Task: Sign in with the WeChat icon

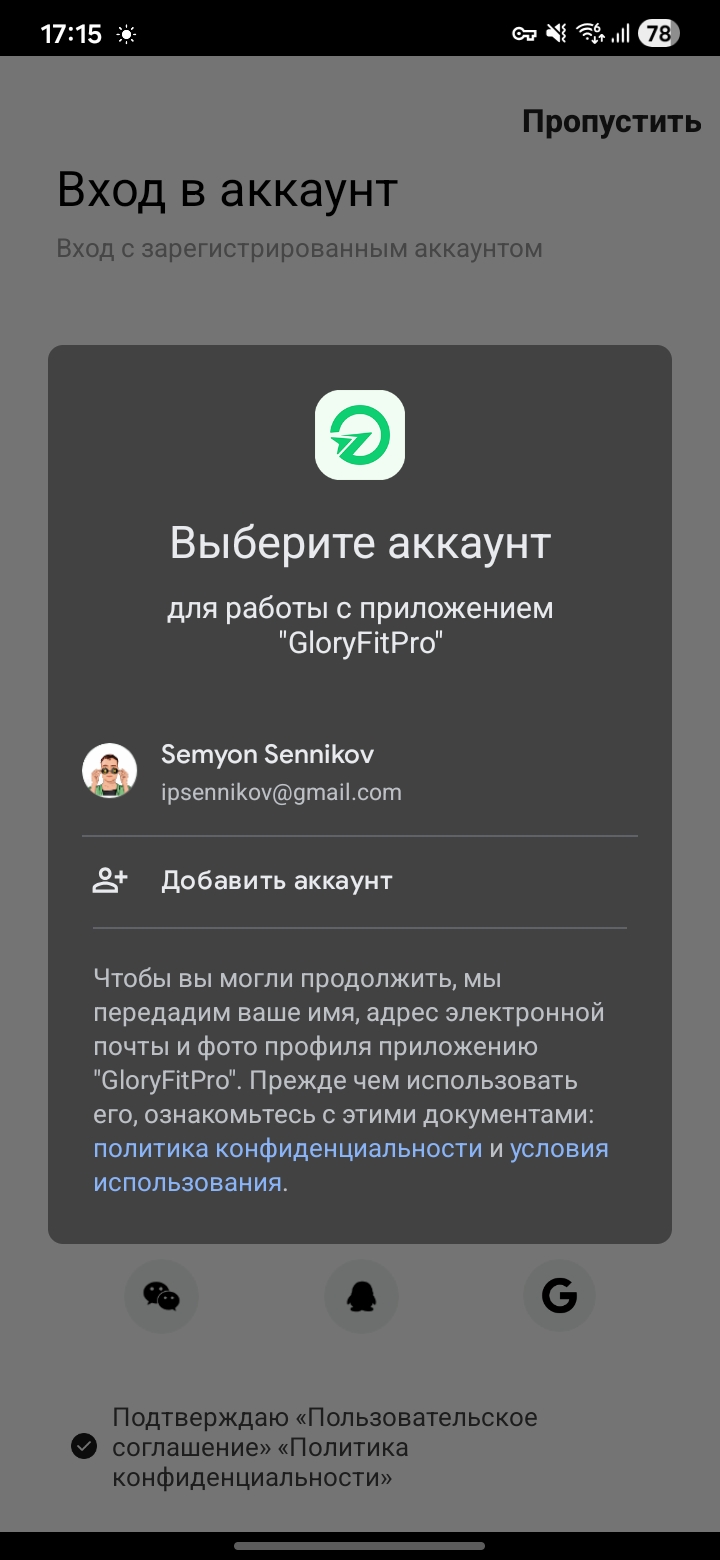Action: click(x=161, y=1297)
